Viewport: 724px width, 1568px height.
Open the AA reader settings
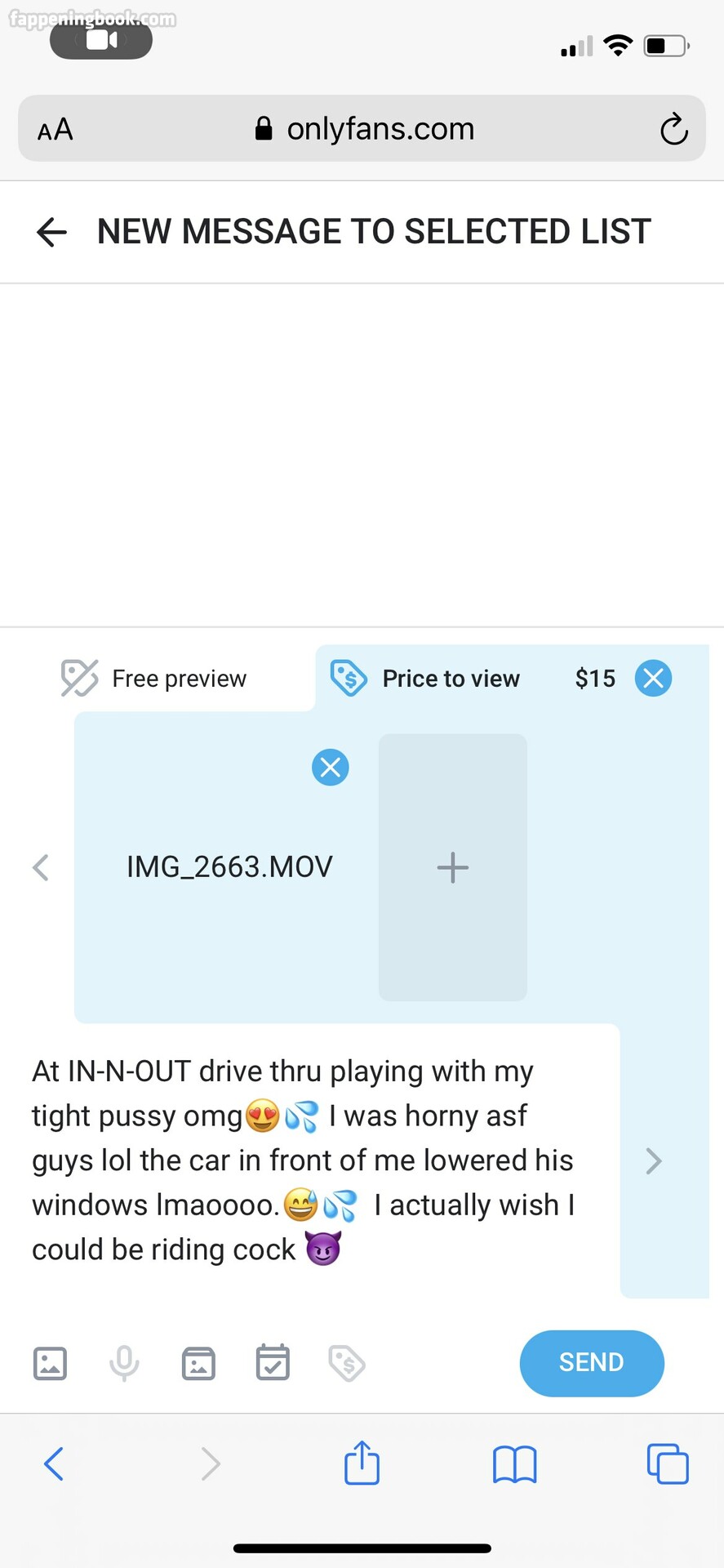click(x=56, y=129)
